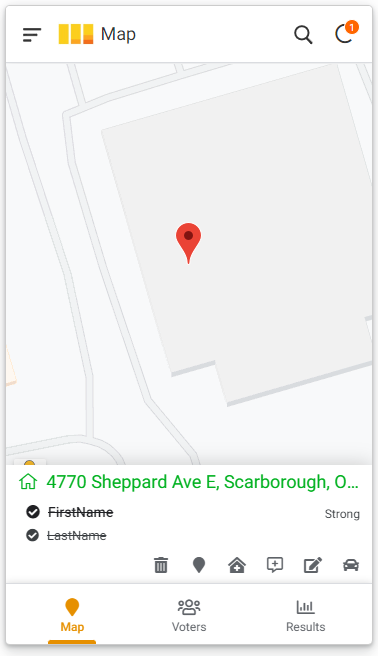
Task: Tap the car icon
Action: click(351, 565)
